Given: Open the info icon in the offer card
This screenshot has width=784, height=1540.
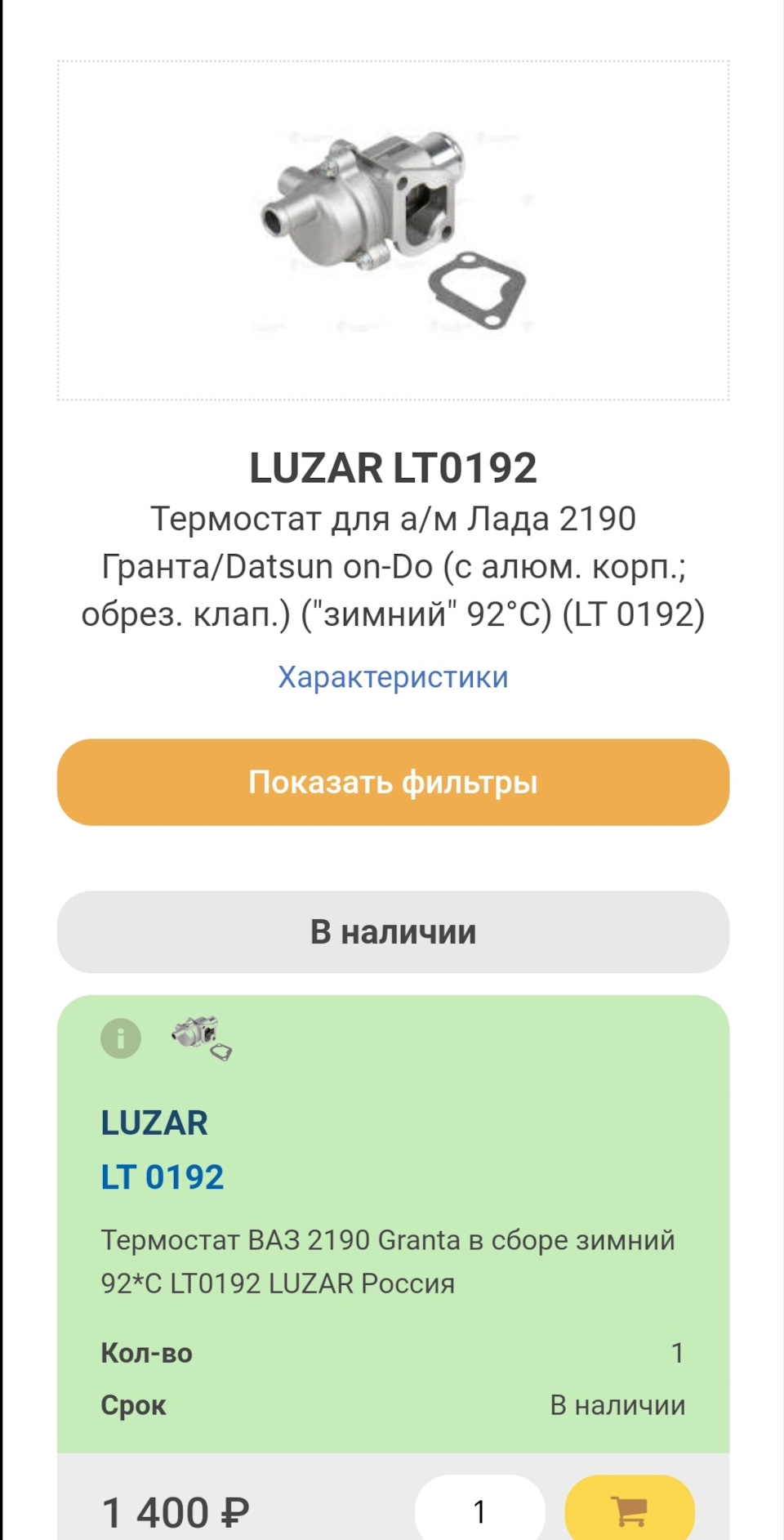Looking at the screenshot, I should click(x=121, y=1038).
